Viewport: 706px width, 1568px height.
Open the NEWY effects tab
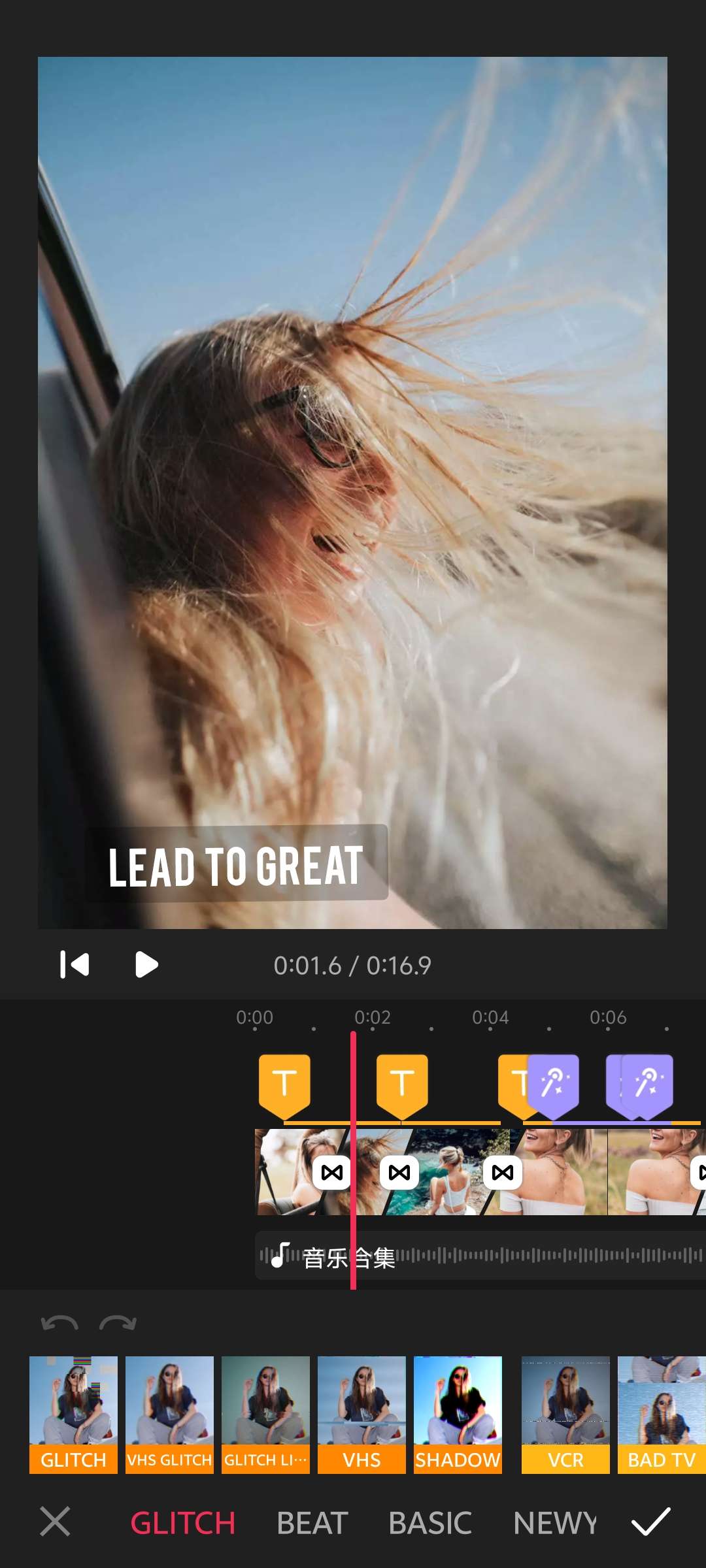tap(554, 1523)
